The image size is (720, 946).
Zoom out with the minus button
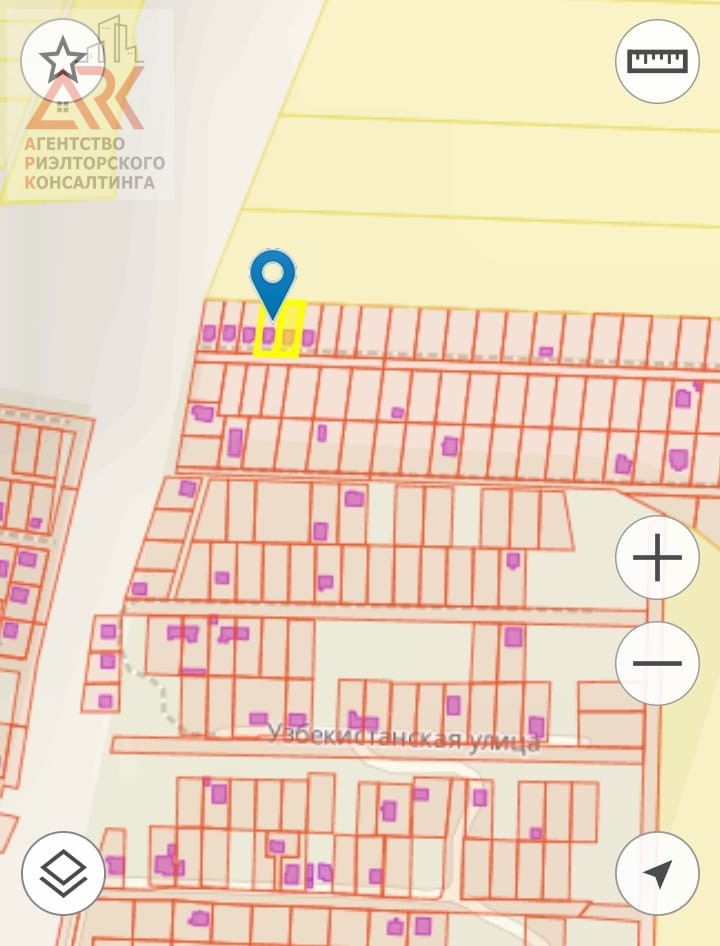point(657,663)
